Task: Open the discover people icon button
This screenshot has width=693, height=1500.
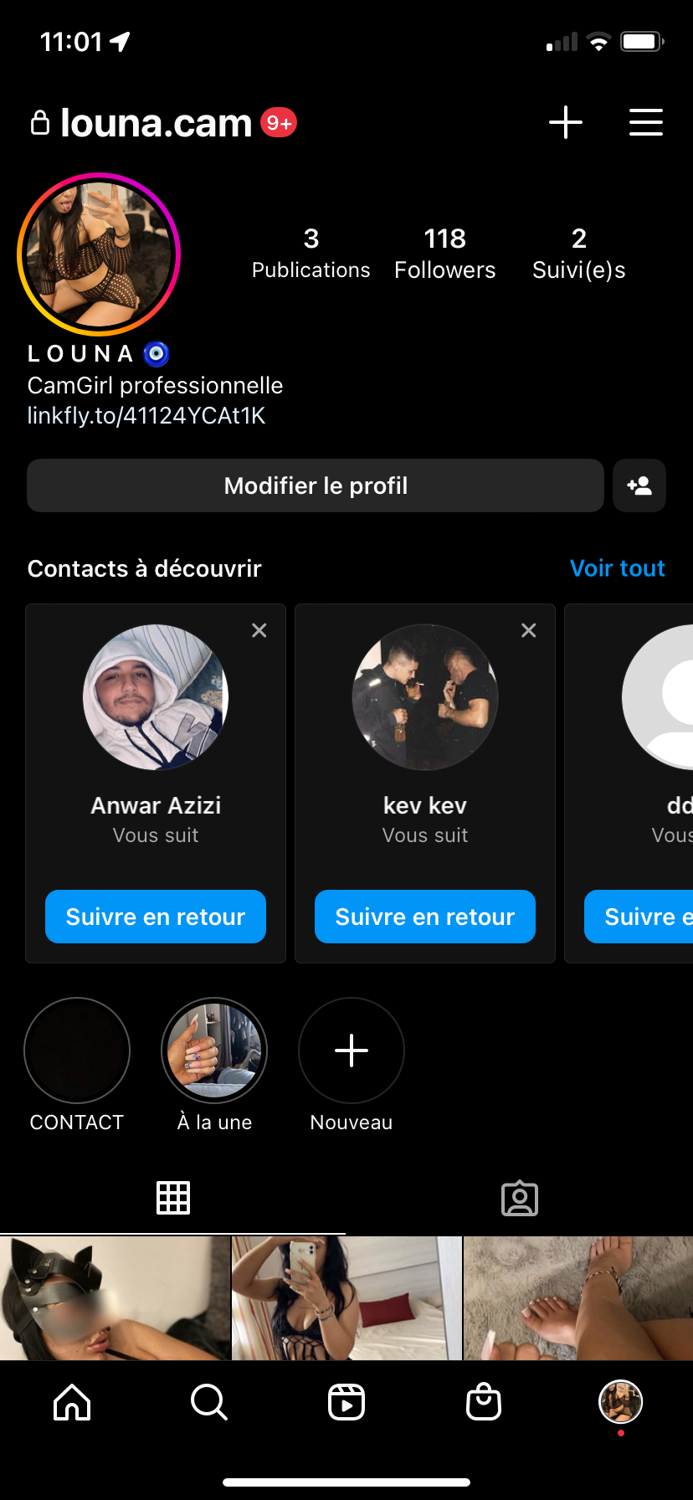Action: 639,486
